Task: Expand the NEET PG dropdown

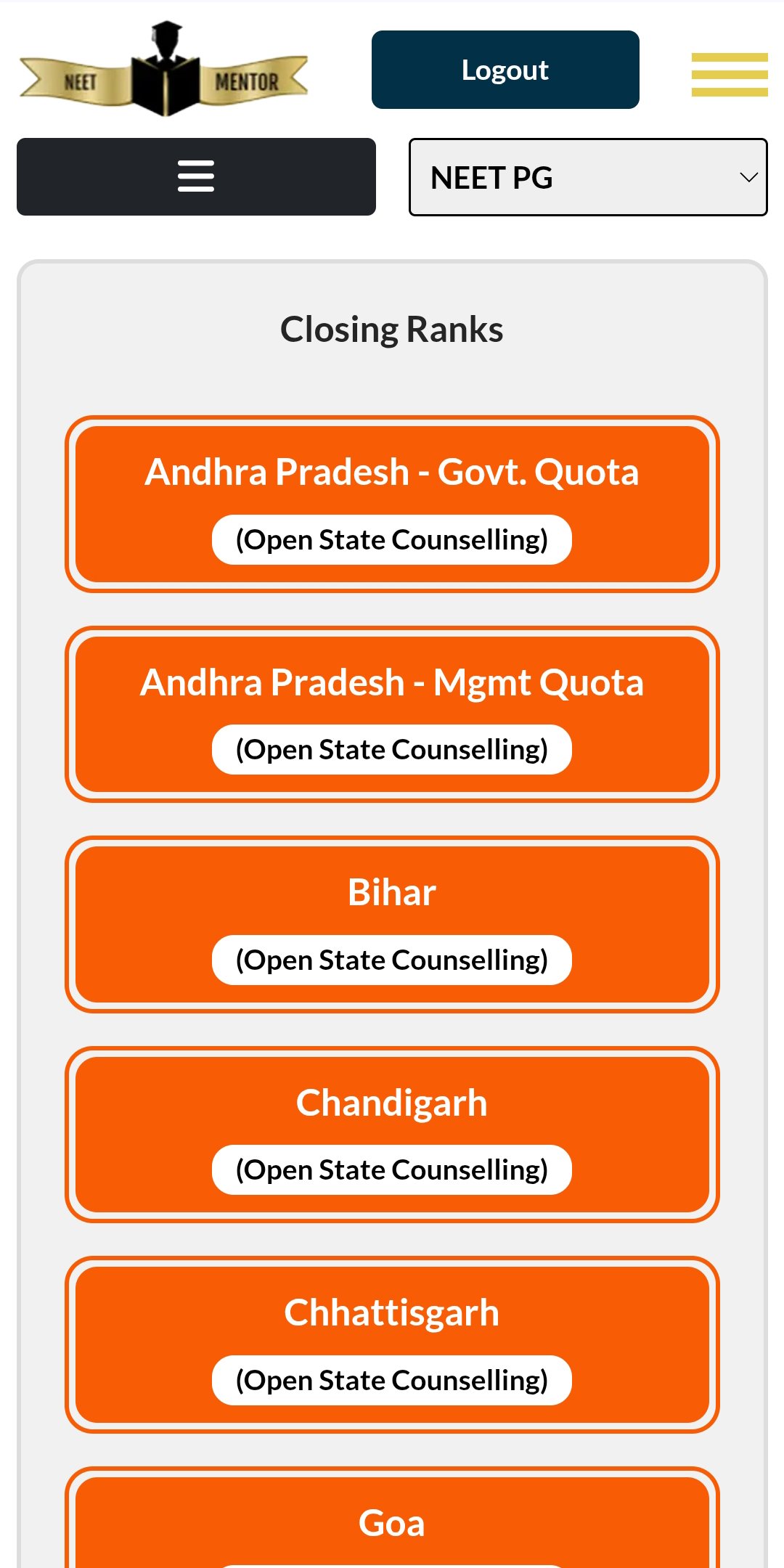Action: pos(588,177)
